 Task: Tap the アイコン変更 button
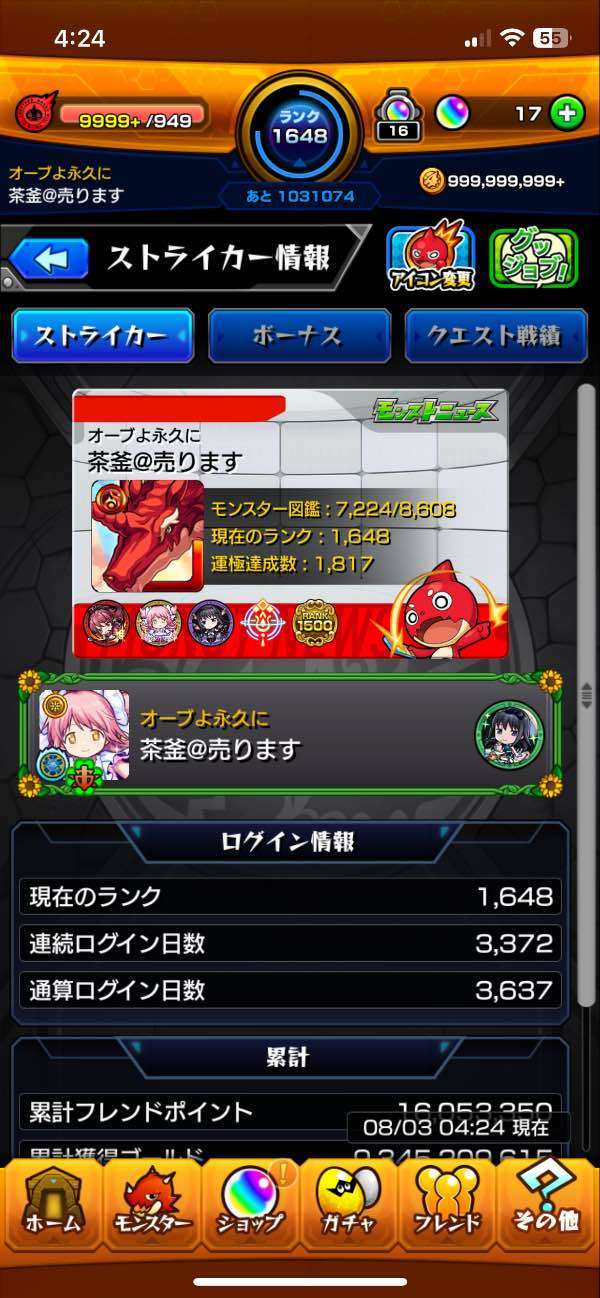pyautogui.click(x=430, y=259)
